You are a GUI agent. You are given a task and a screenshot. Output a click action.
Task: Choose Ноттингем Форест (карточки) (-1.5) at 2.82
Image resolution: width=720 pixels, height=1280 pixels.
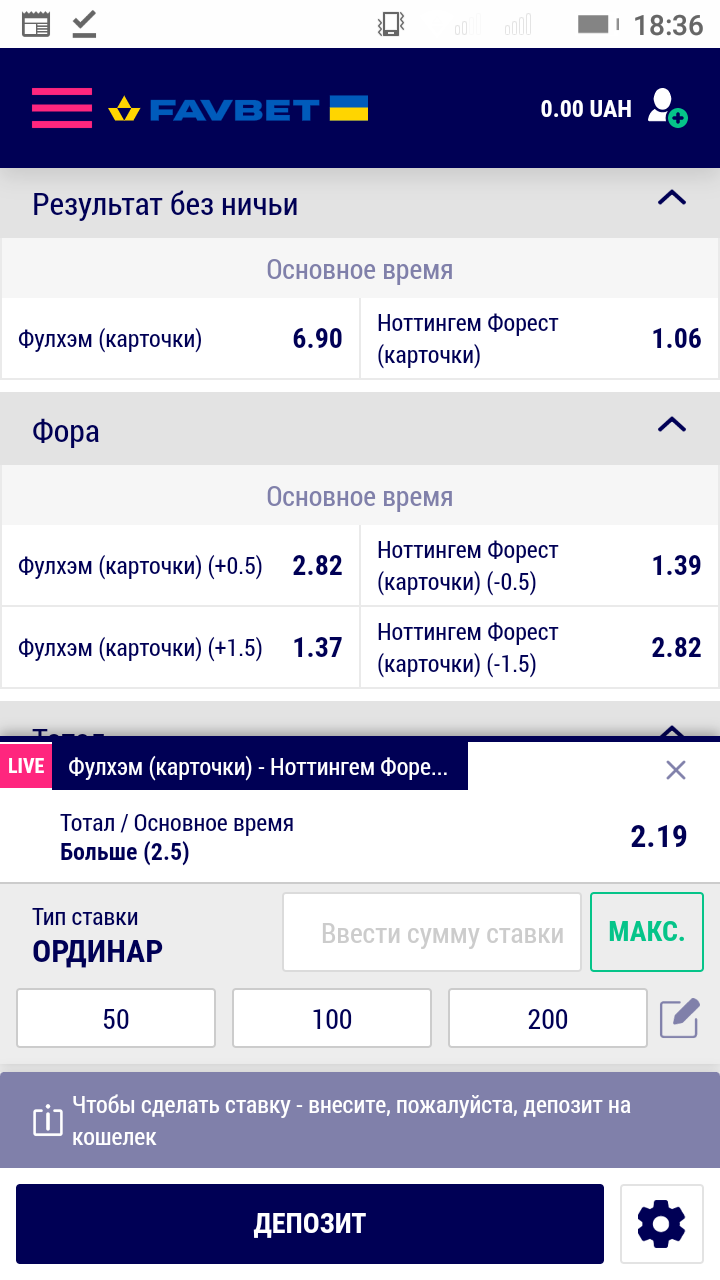(x=540, y=648)
